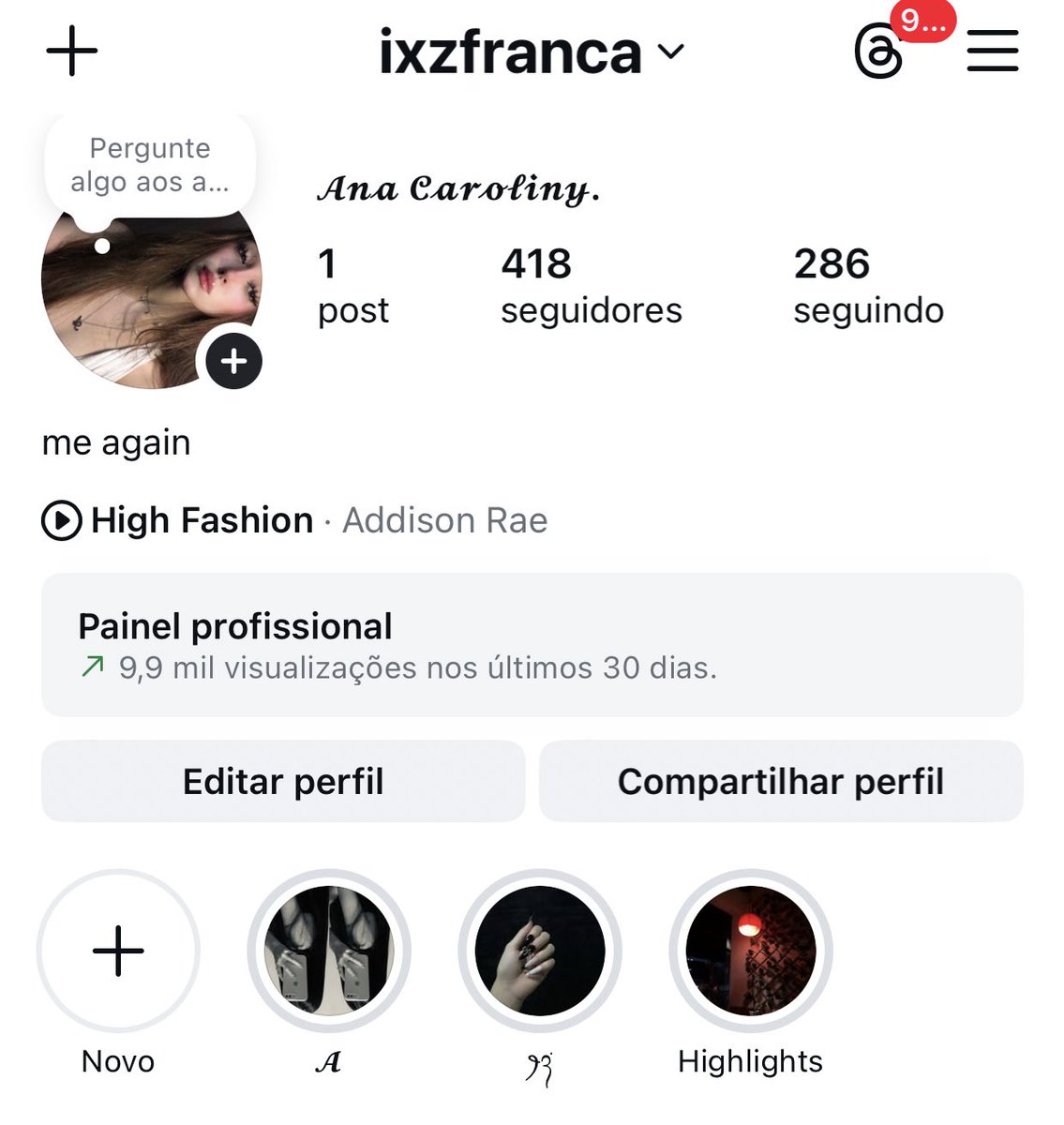The image size is (1064, 1125).
Task: Show the 1 post count
Action: click(x=352, y=286)
